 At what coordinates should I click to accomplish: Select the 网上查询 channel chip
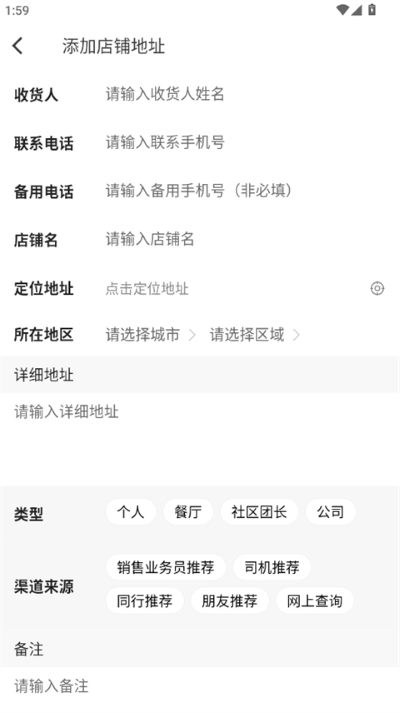[315, 601]
